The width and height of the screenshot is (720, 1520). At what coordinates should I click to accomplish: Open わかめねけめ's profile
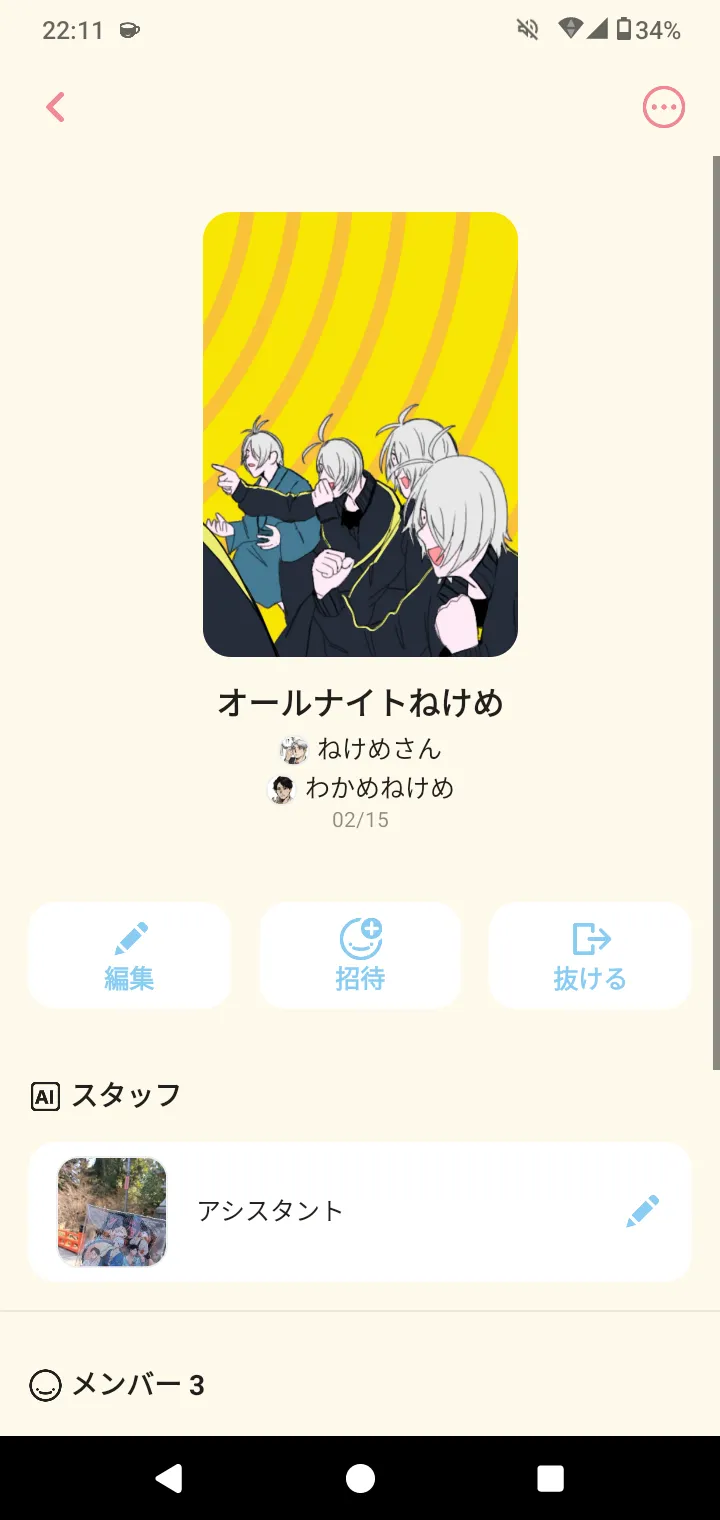pyautogui.click(x=360, y=789)
